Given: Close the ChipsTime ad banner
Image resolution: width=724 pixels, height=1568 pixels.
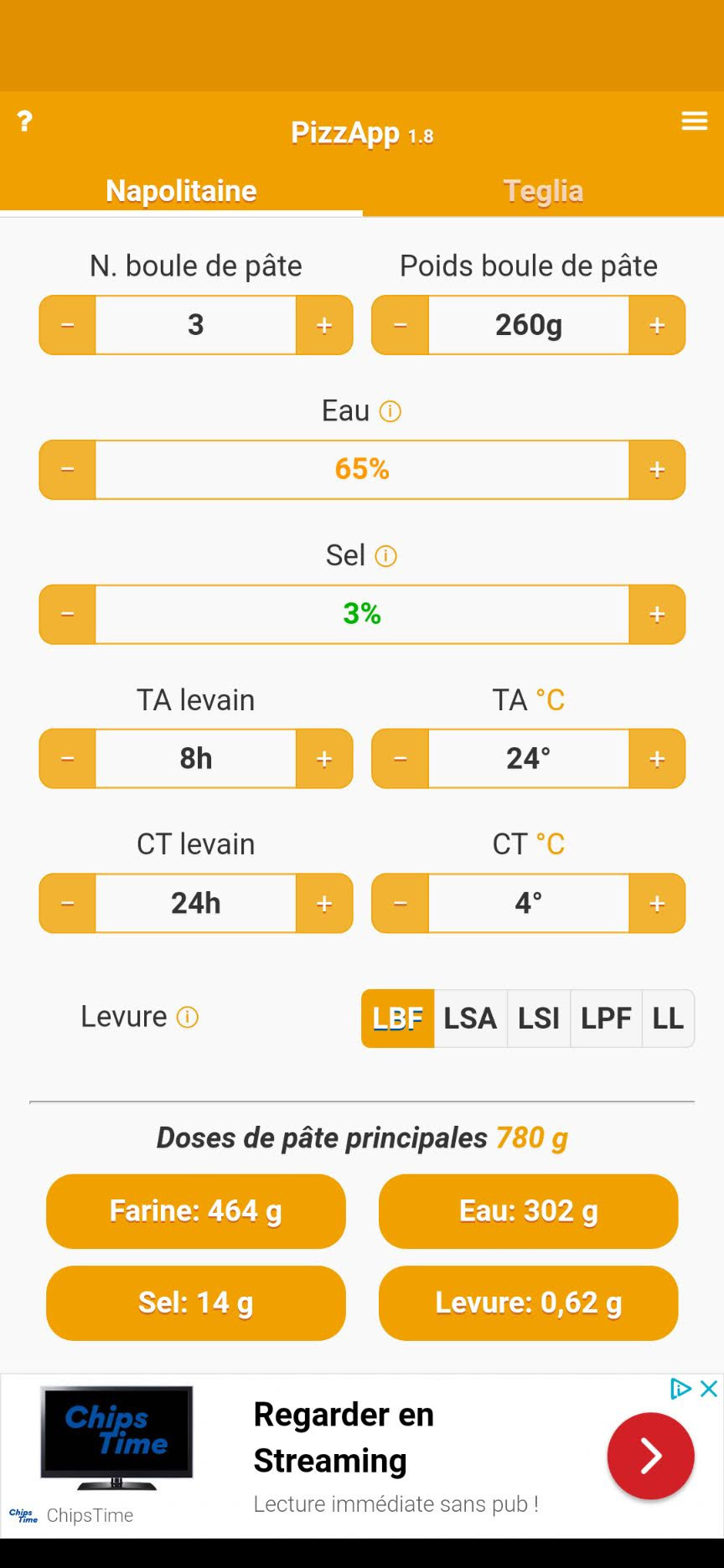Looking at the screenshot, I should pyautogui.click(x=709, y=1389).
